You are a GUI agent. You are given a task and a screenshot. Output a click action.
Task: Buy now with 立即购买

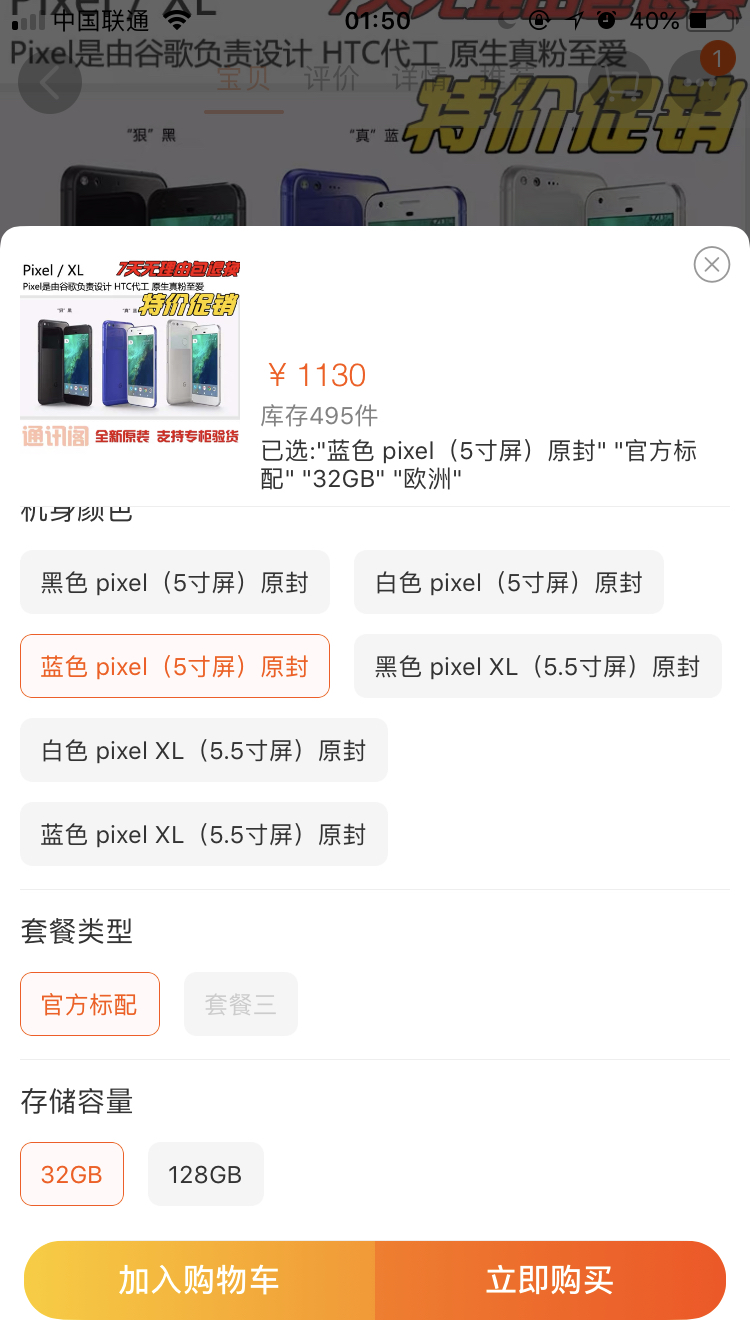(550, 1280)
